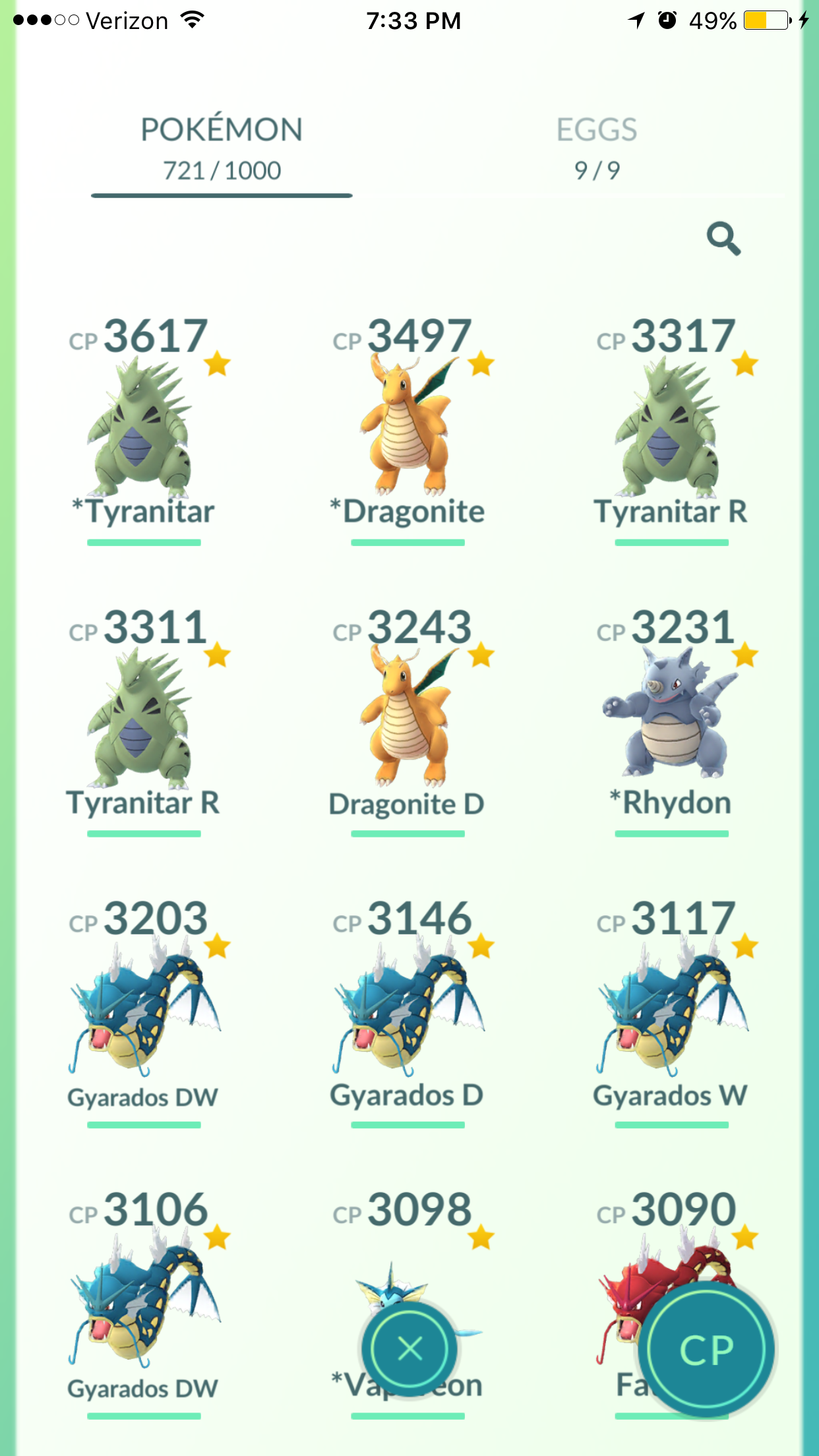The height and width of the screenshot is (1456, 819).
Task: View Tyranitar R with CP 3317
Action: coord(671,429)
